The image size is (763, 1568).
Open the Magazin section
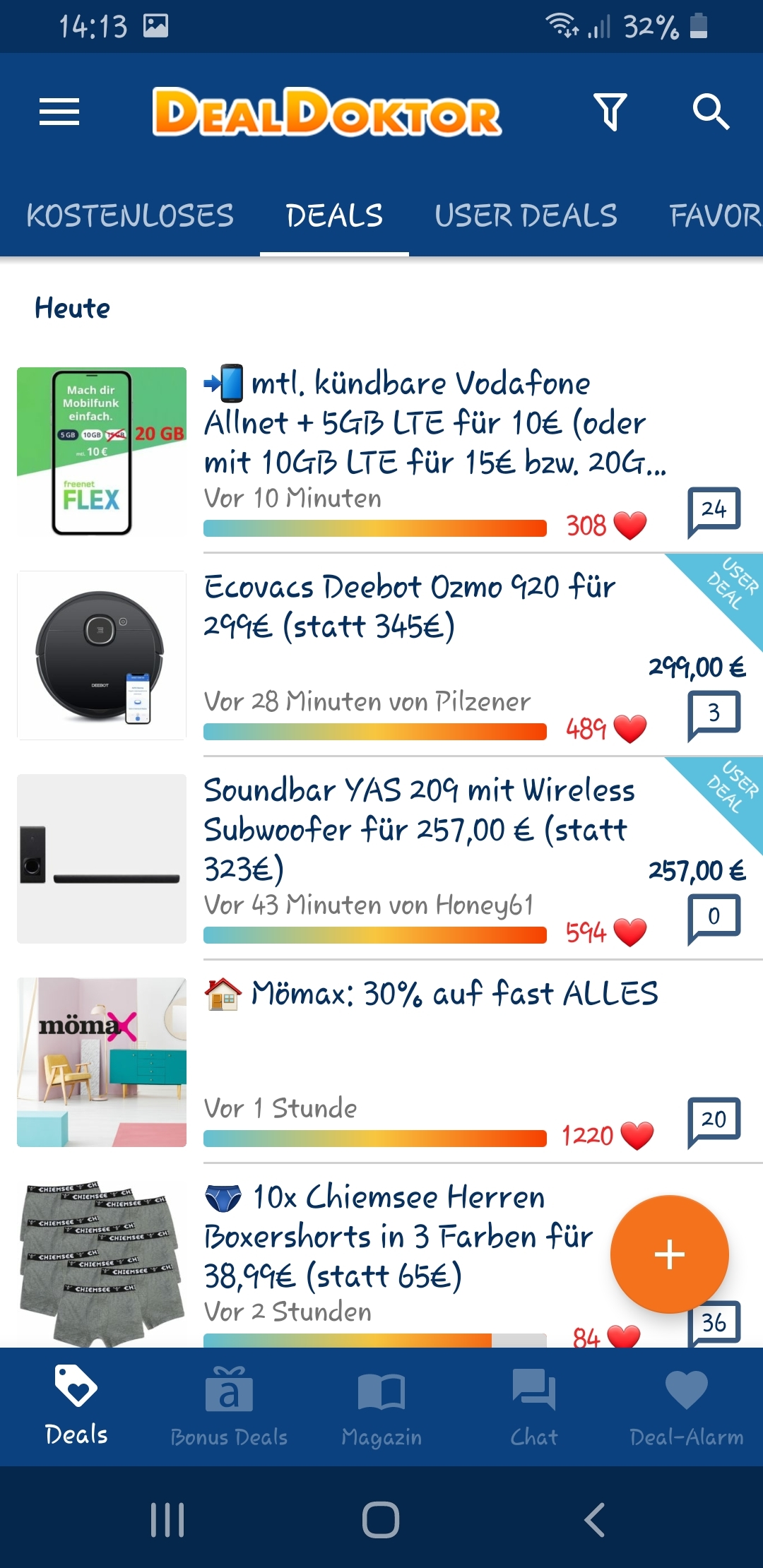[381, 1407]
